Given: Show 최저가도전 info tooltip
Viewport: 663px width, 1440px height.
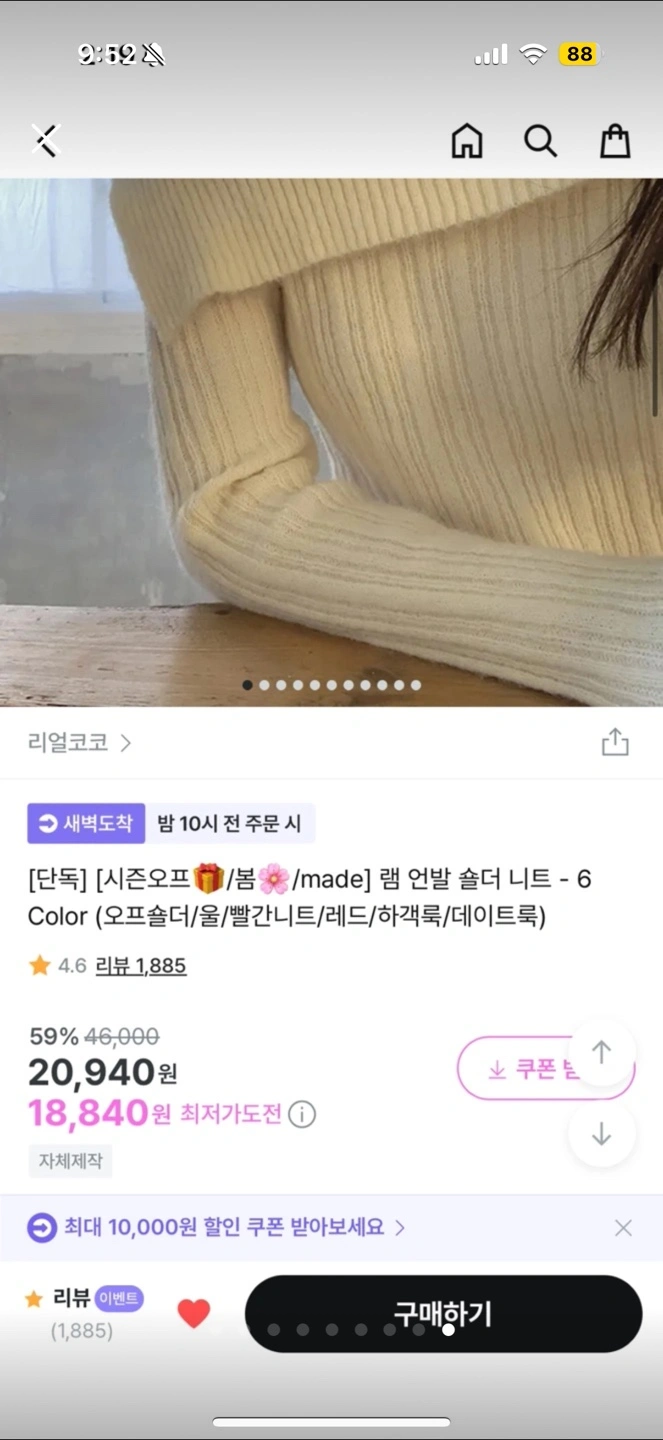Looking at the screenshot, I should 302,1114.
